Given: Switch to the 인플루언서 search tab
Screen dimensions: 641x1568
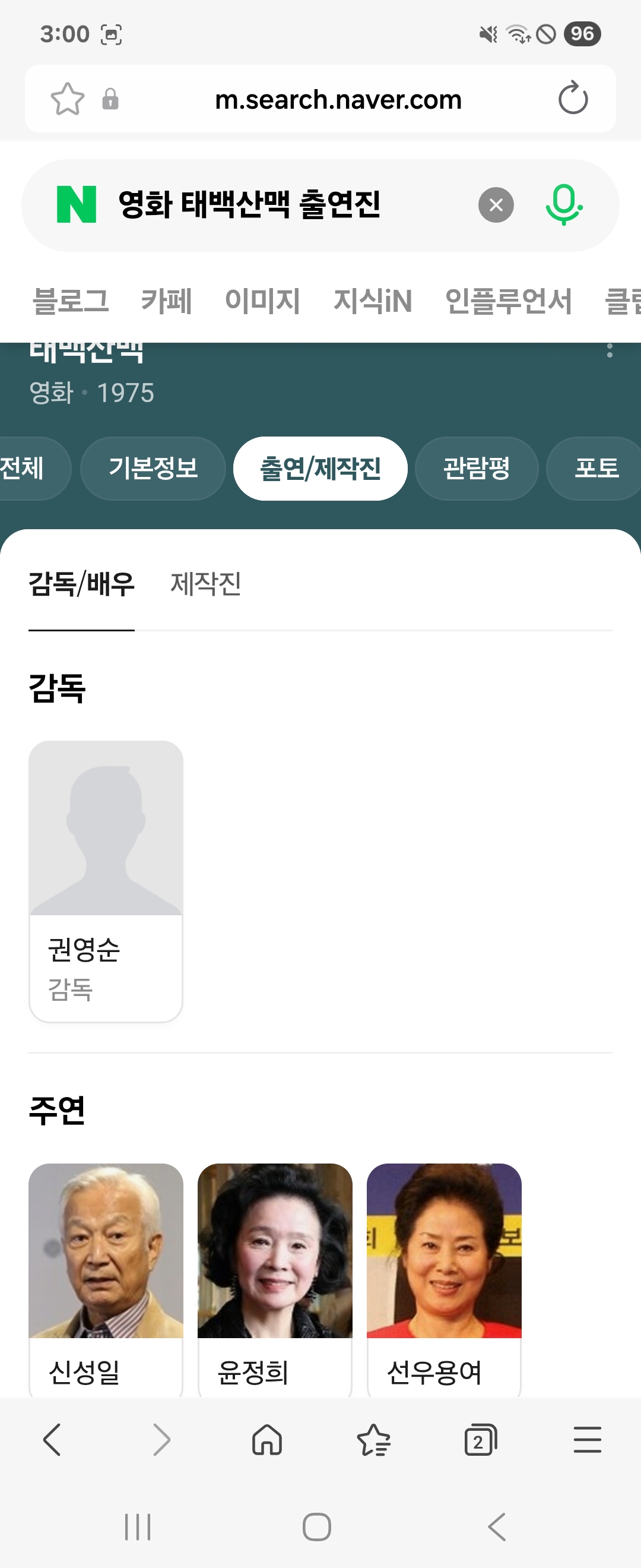Looking at the screenshot, I should (508, 301).
